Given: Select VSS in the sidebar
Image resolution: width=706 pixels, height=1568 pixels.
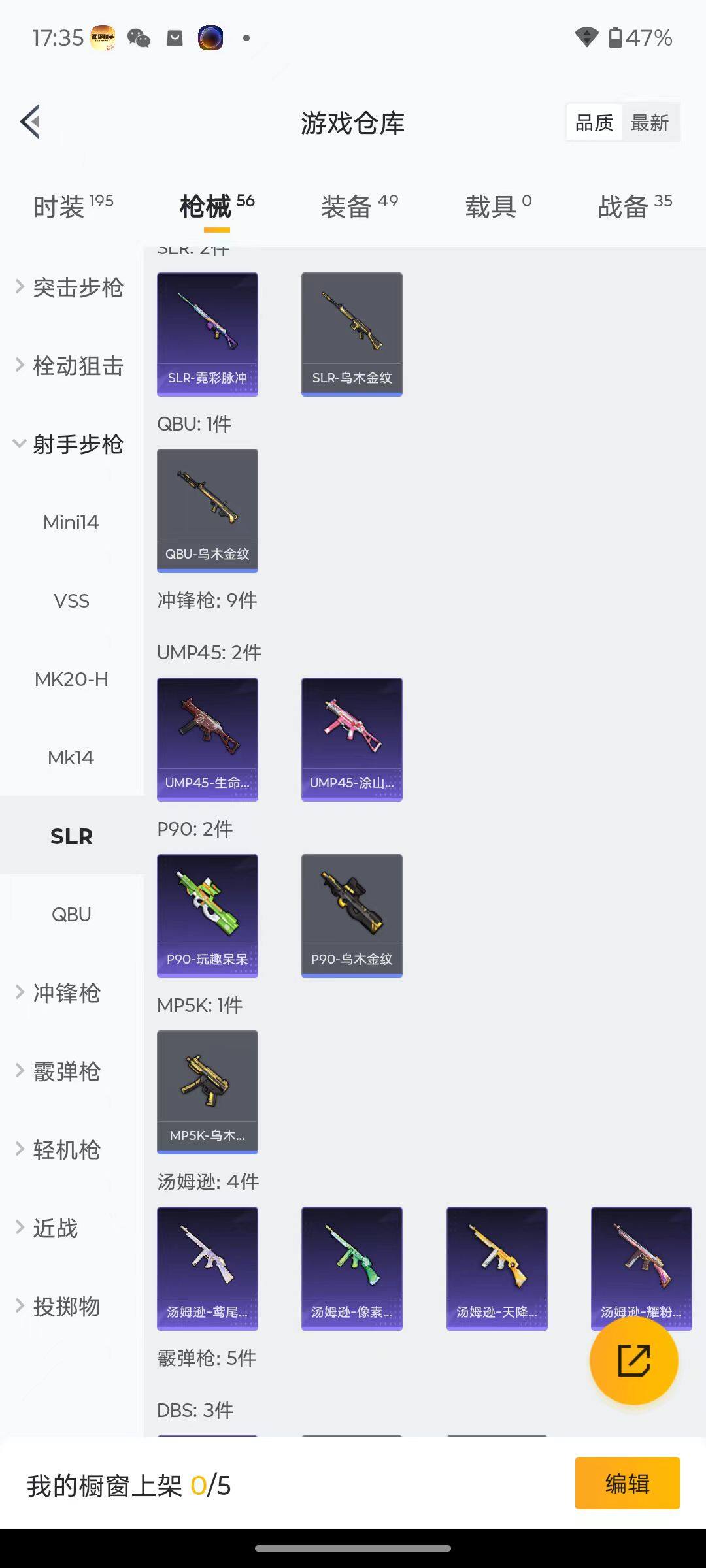Looking at the screenshot, I should [71, 601].
